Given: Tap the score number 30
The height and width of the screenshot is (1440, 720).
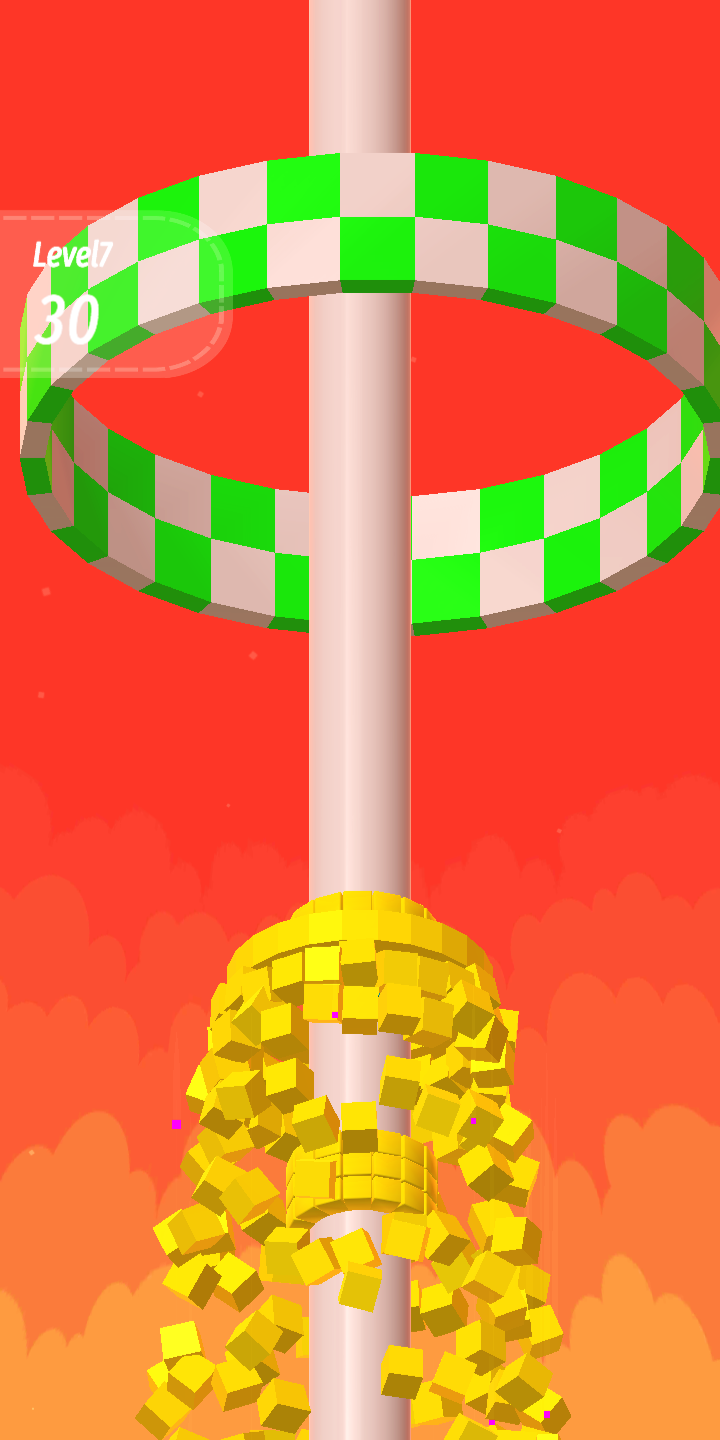Looking at the screenshot, I should [65, 320].
